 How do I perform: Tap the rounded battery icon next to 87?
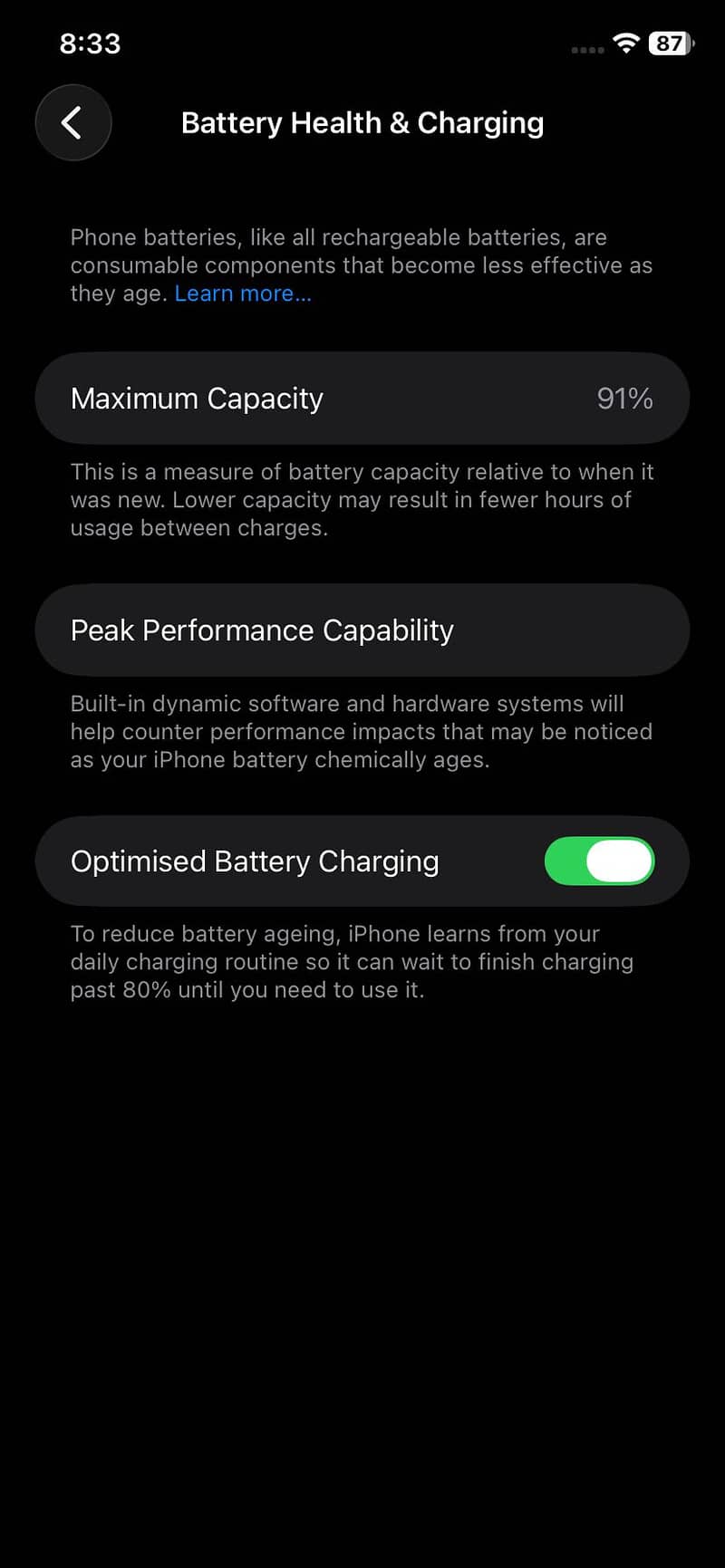point(670,42)
